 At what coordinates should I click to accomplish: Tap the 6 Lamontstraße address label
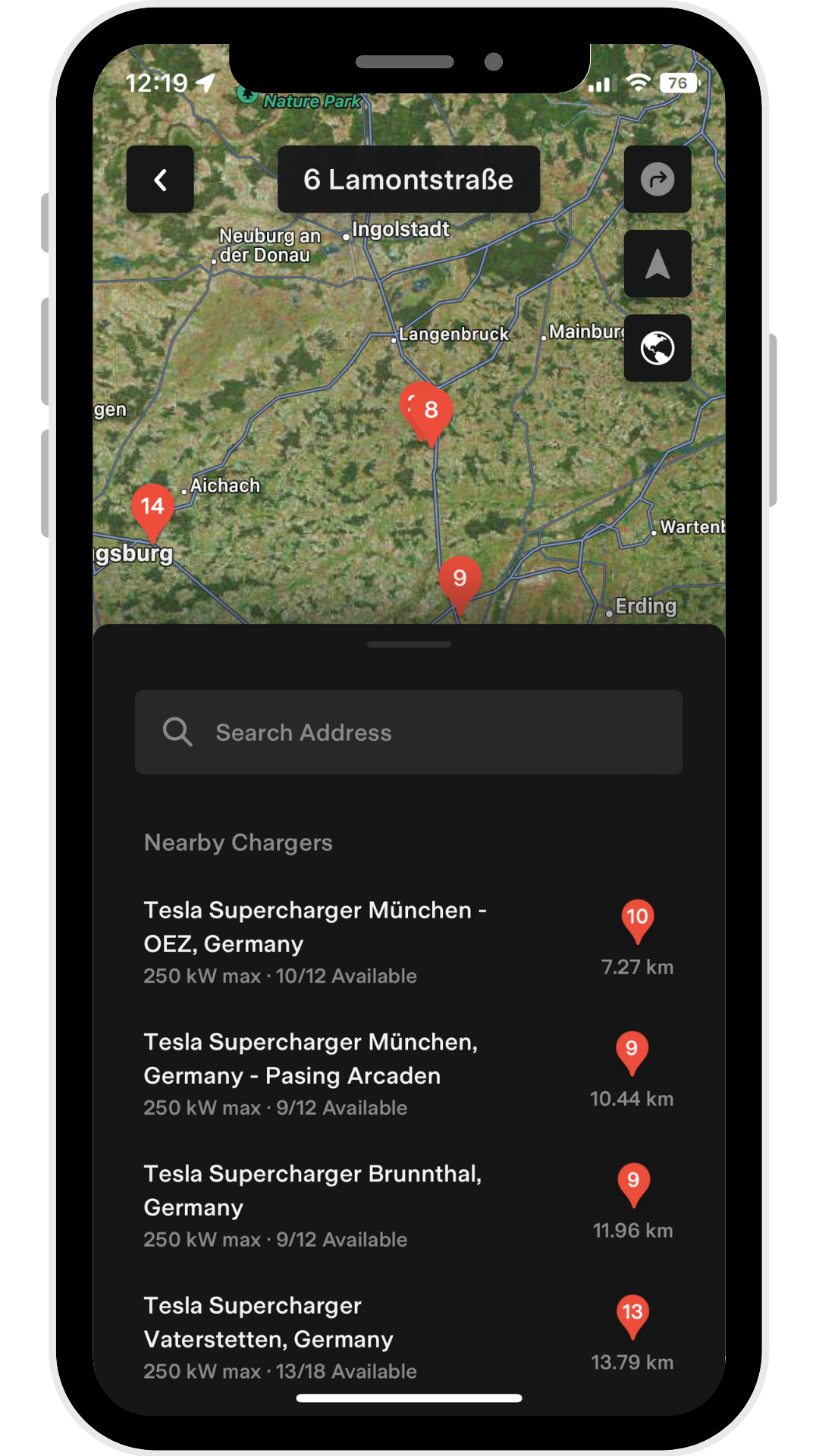(x=409, y=180)
